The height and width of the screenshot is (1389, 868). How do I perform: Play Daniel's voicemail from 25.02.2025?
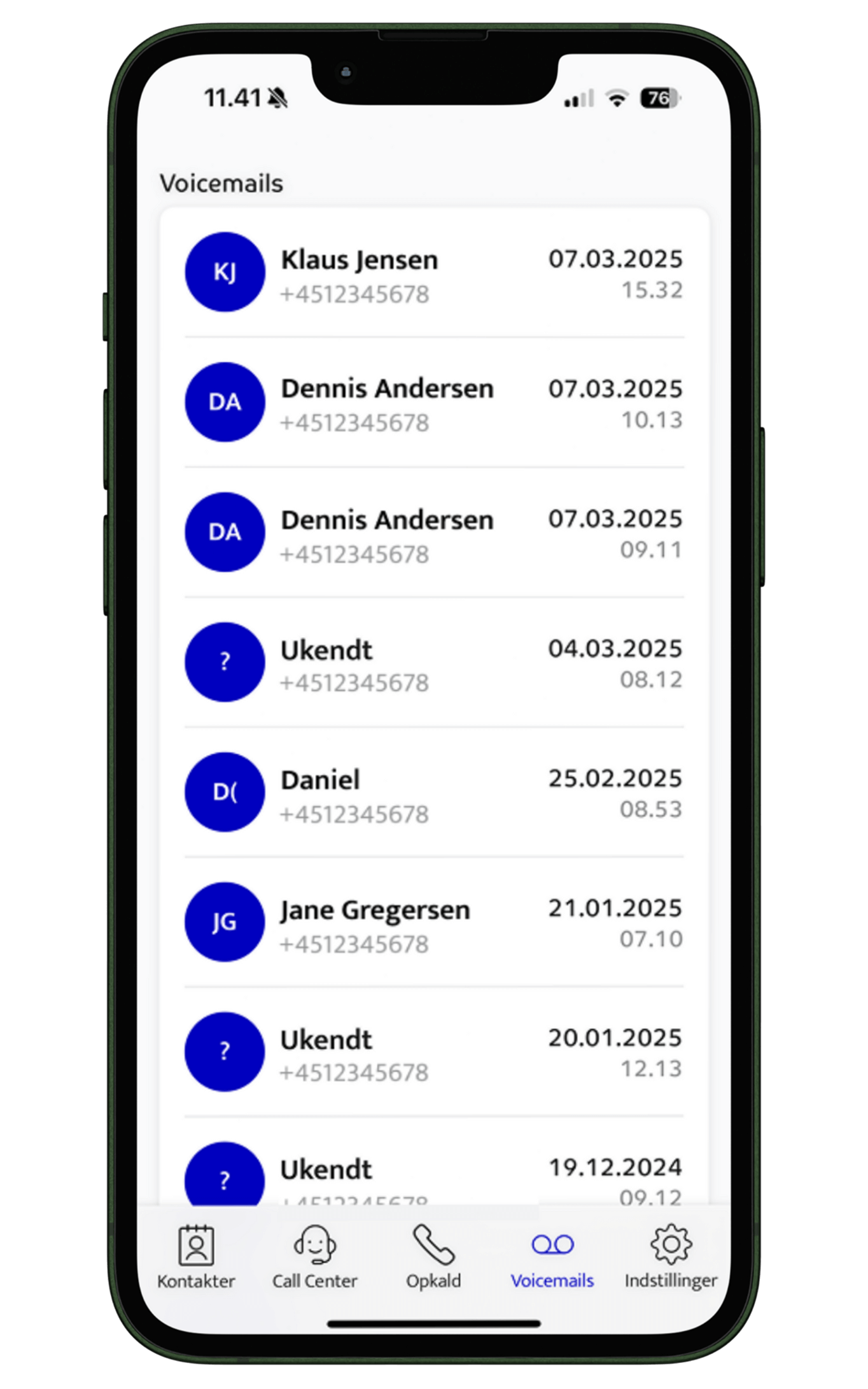click(434, 793)
